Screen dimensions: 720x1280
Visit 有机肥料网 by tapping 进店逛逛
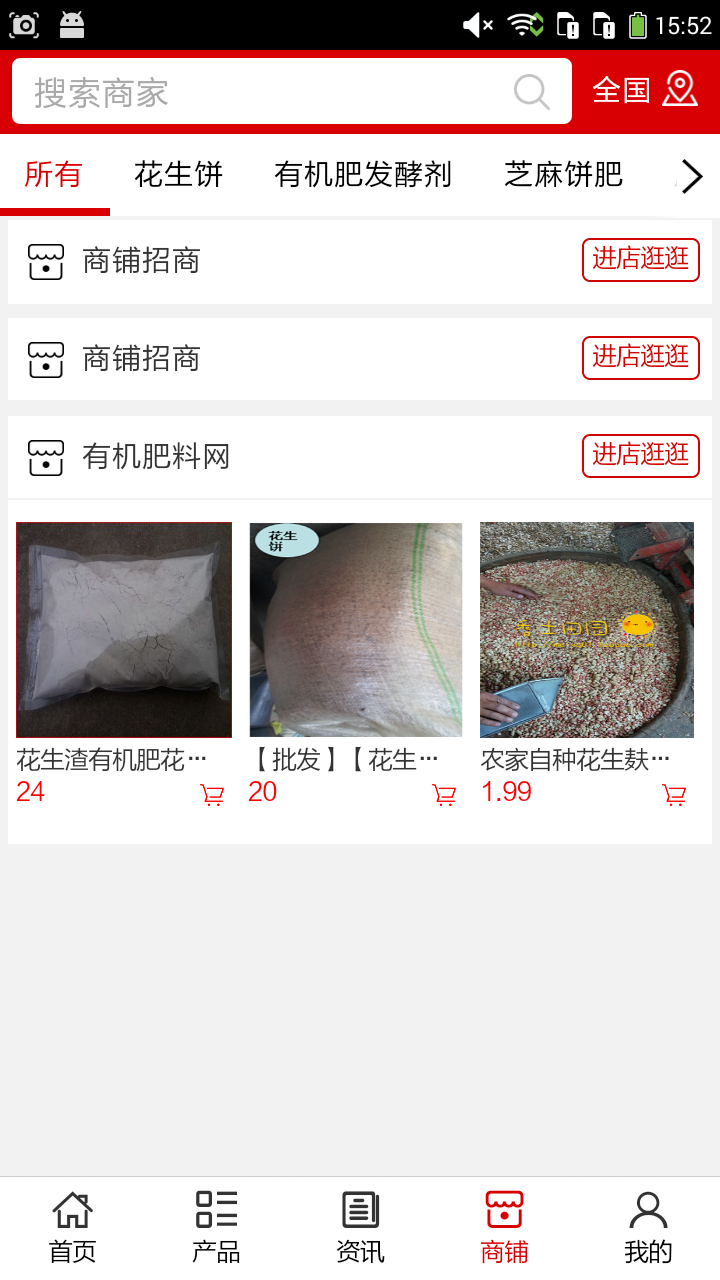(640, 455)
